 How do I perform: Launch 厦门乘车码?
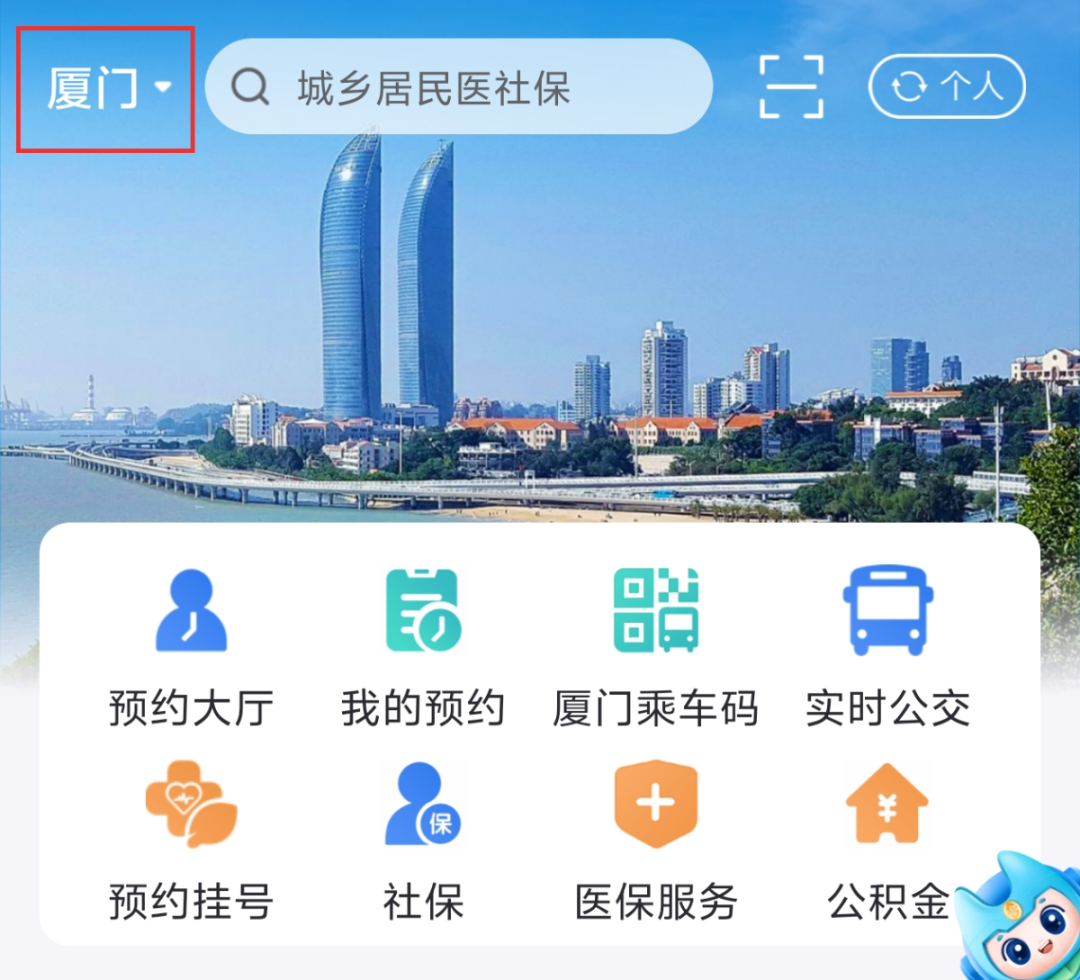point(655,645)
